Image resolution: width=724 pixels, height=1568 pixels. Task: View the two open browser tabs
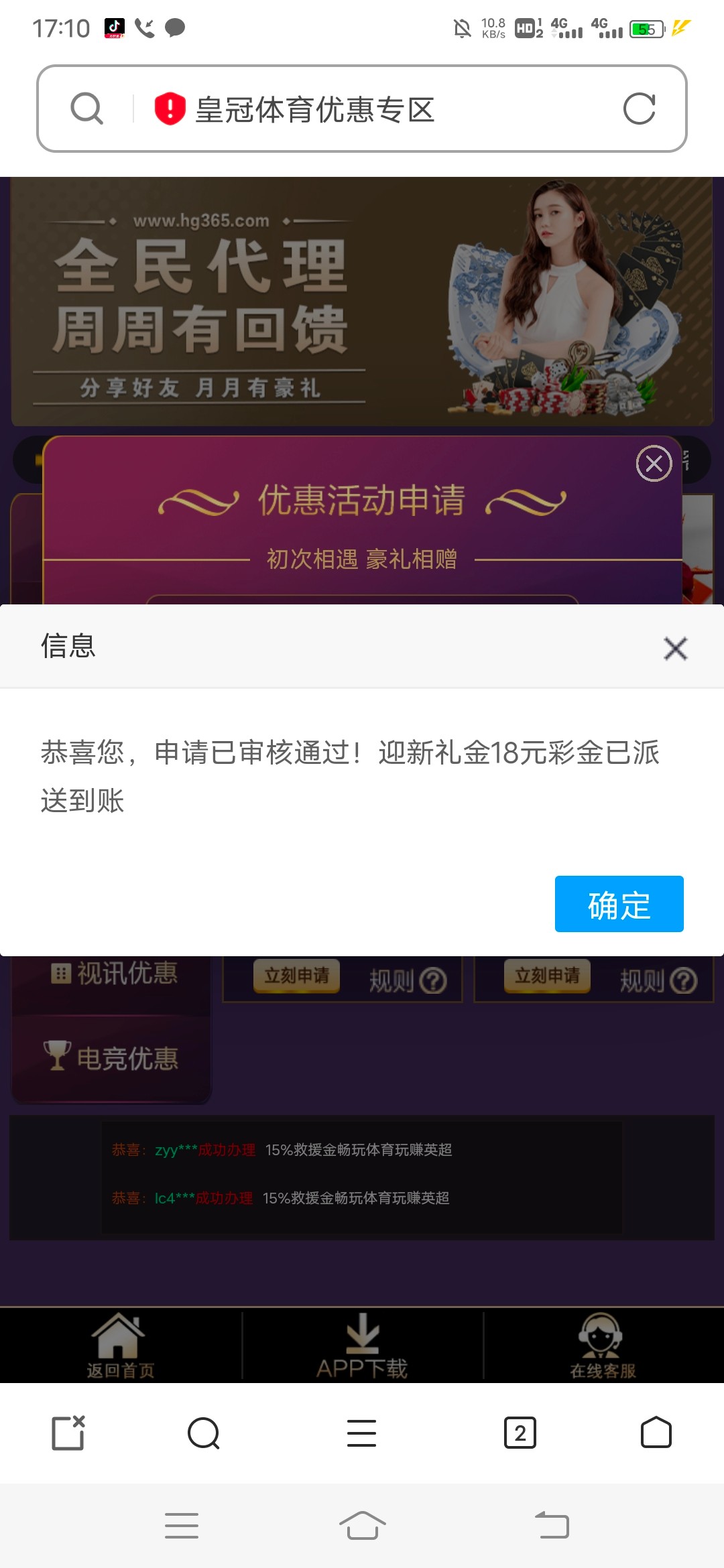click(520, 1433)
